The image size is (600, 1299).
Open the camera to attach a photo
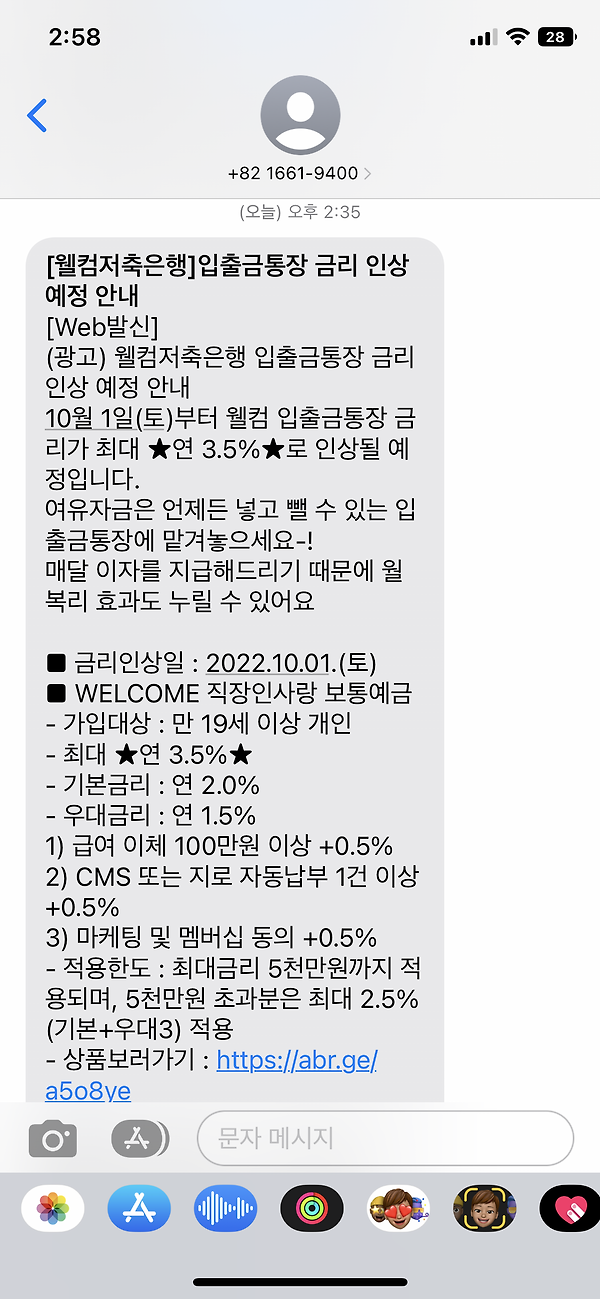[53, 1139]
